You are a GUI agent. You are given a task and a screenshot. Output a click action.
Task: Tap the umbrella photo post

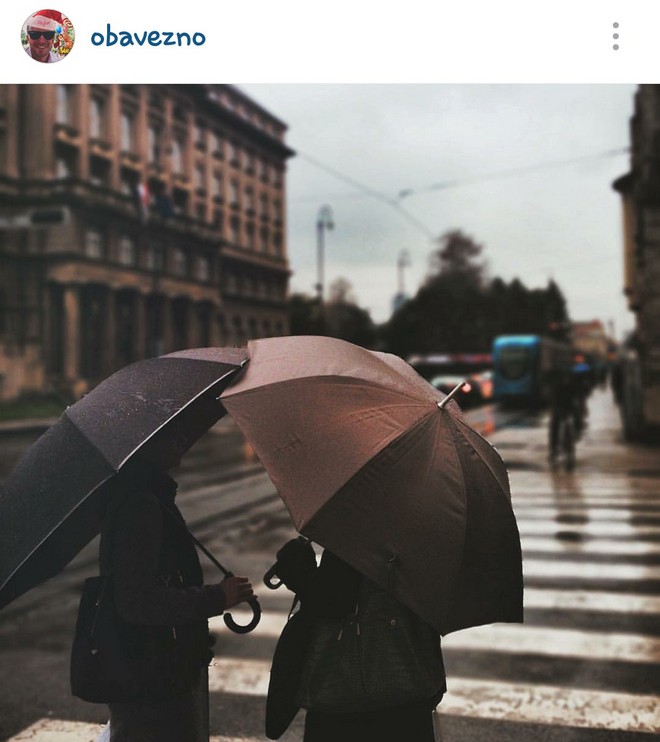point(330,412)
